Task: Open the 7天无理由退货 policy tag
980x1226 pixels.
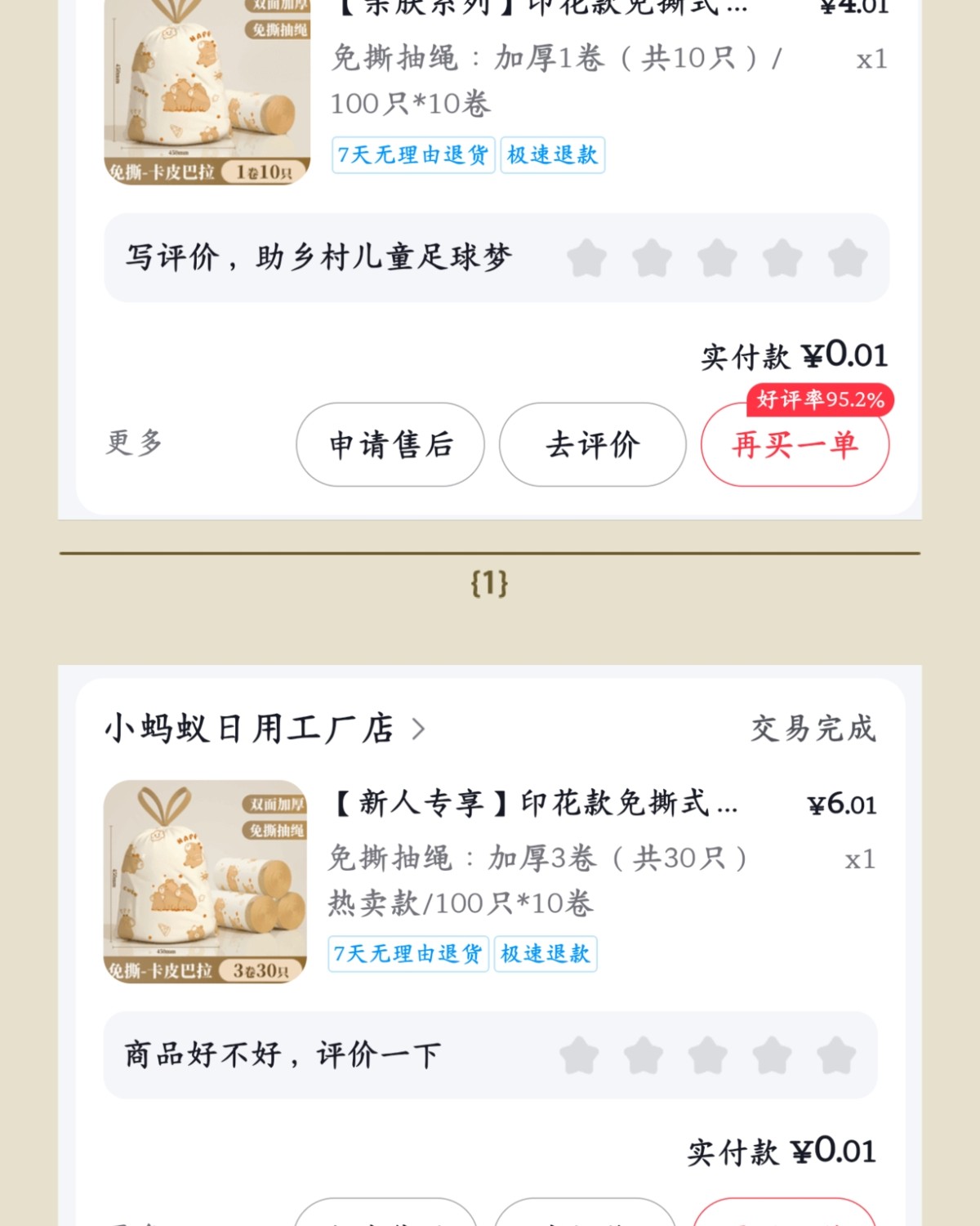Action: pyautogui.click(x=412, y=155)
